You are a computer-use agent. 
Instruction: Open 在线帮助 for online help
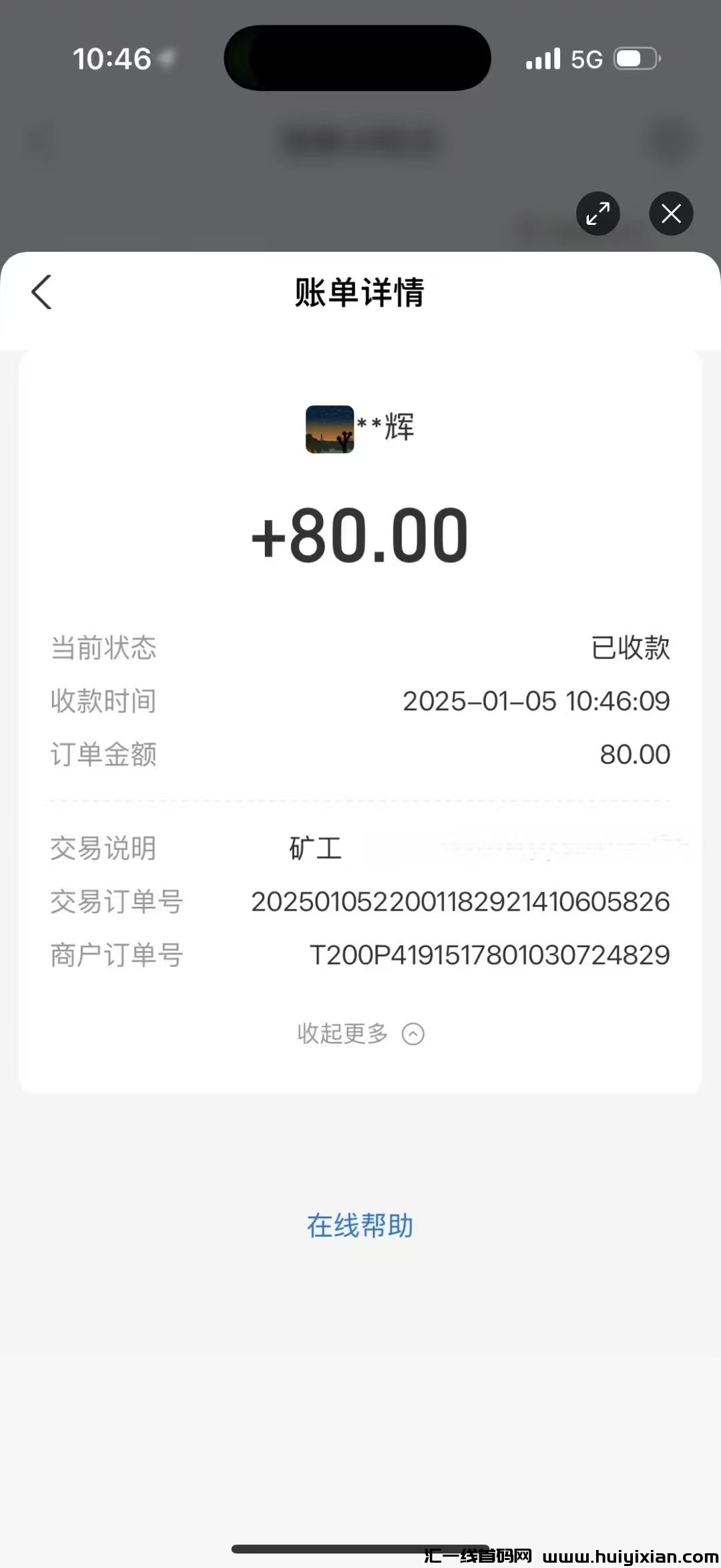(x=358, y=1225)
